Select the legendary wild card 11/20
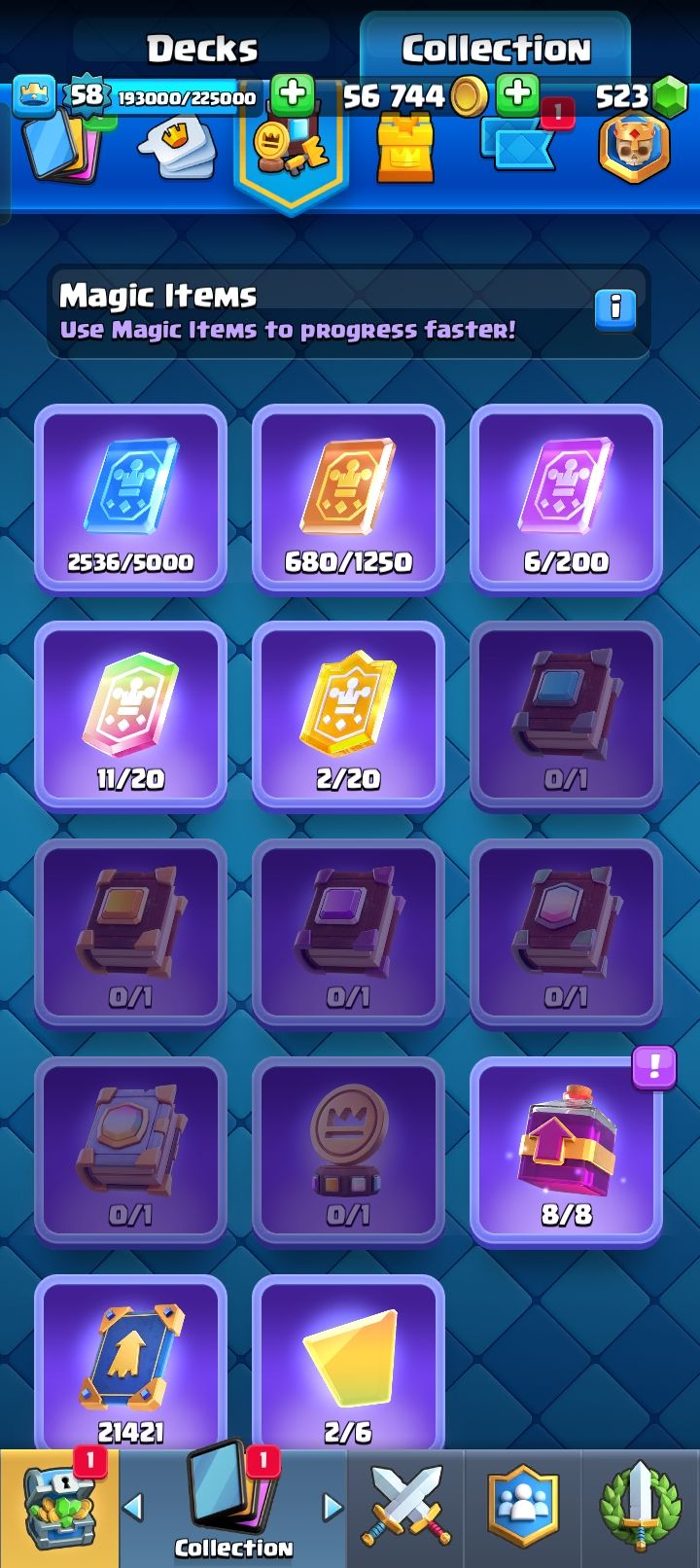Viewport: 700px width, 1568px height. [x=130, y=715]
